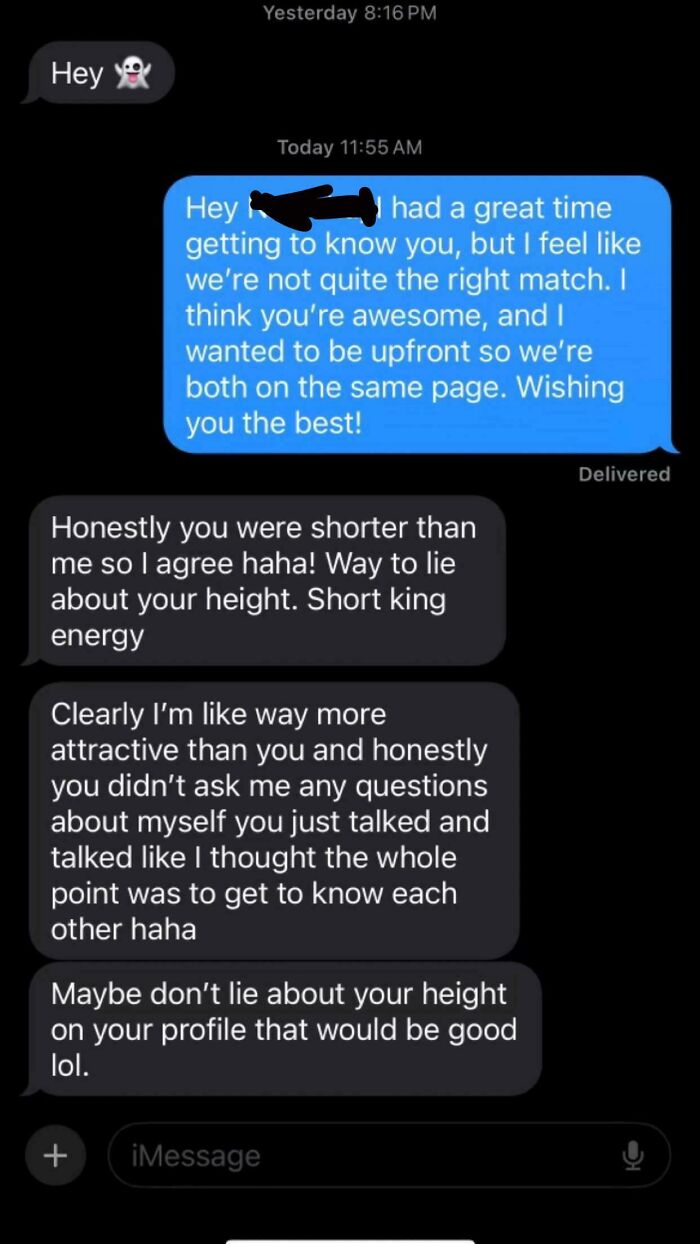Tap the iMessage text field

tap(389, 1155)
